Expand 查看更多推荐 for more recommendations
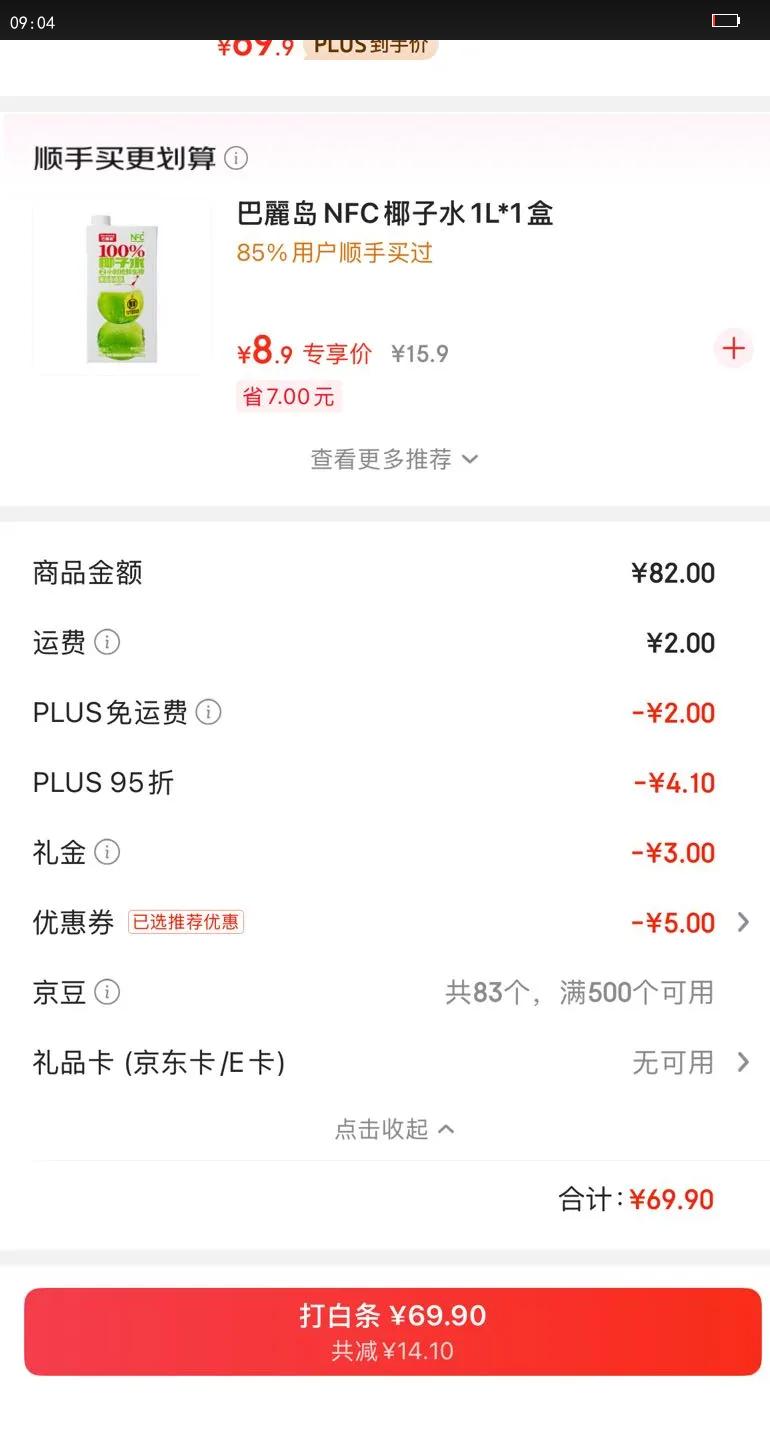The height and width of the screenshot is (1452, 770). tap(394, 459)
